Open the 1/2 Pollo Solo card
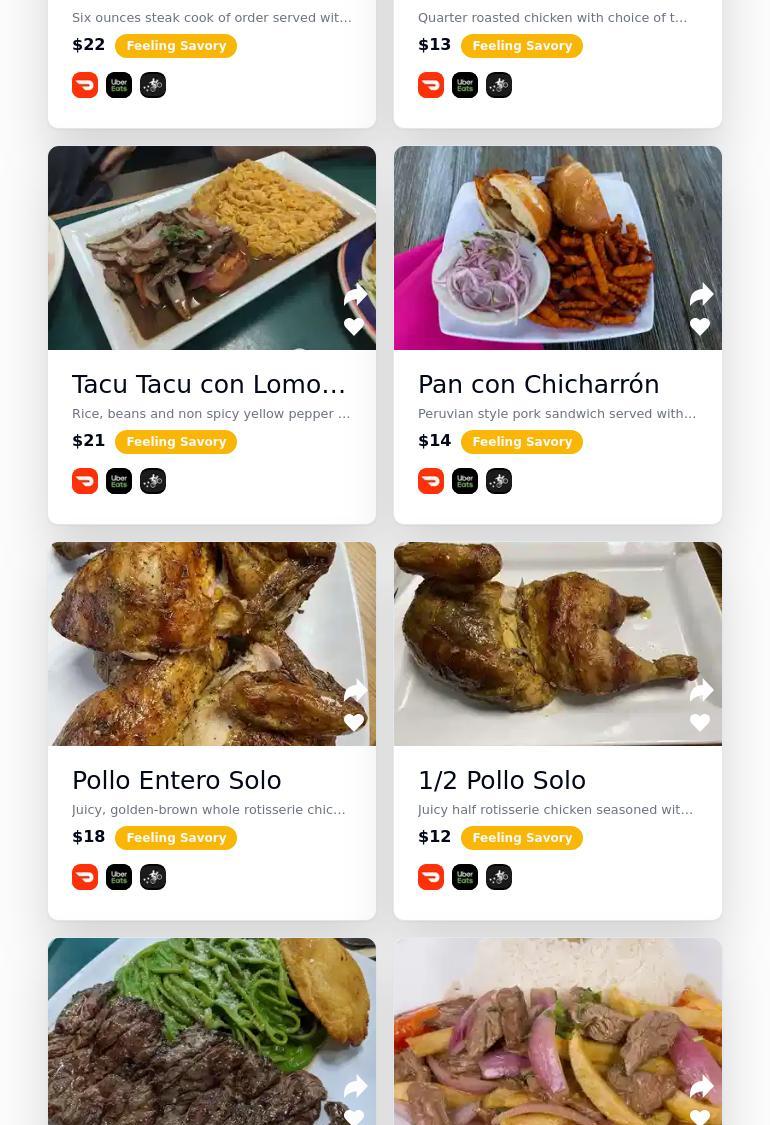770x1125 pixels. point(502,781)
